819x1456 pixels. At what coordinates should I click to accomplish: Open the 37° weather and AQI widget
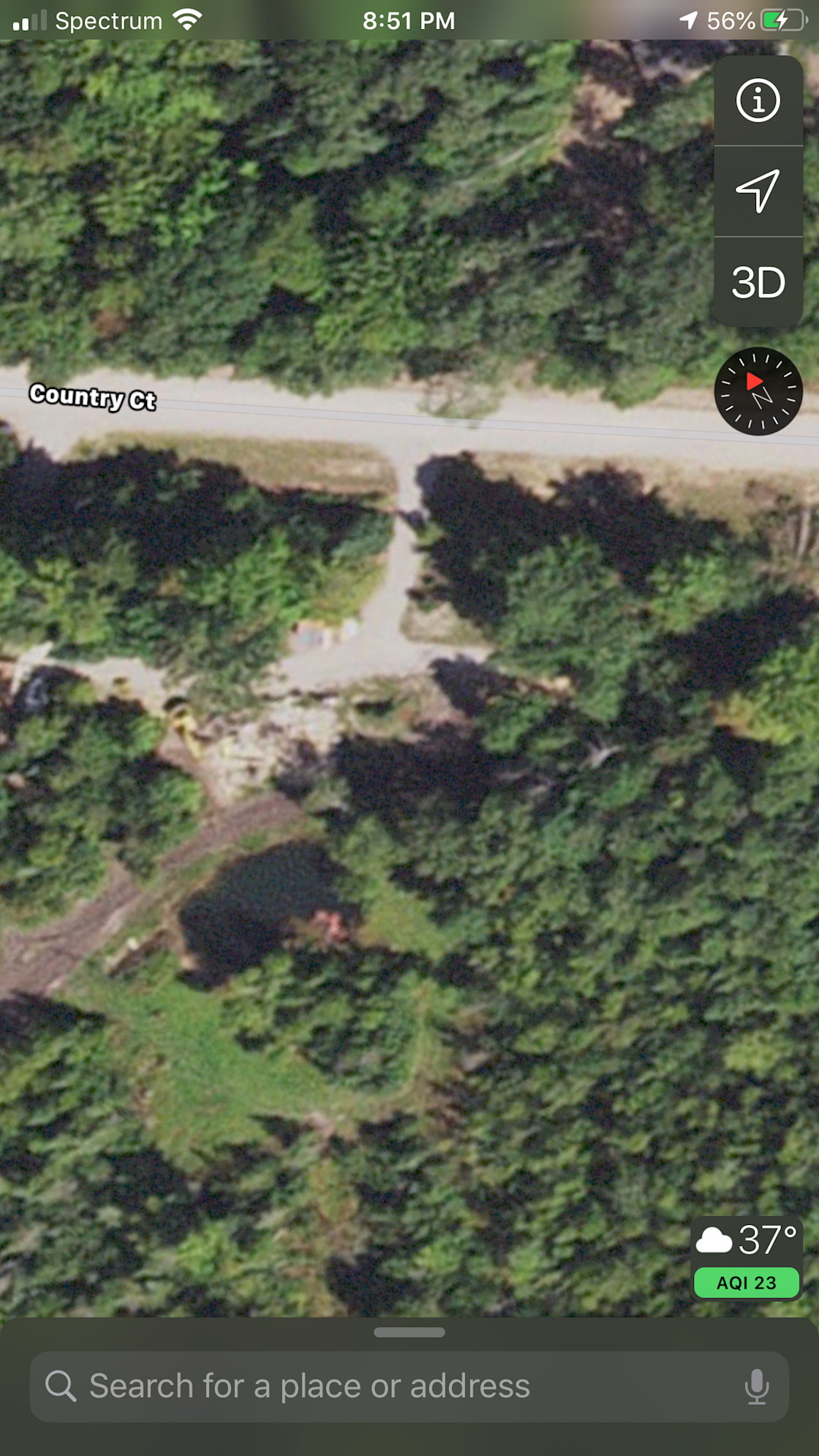[x=746, y=1259]
